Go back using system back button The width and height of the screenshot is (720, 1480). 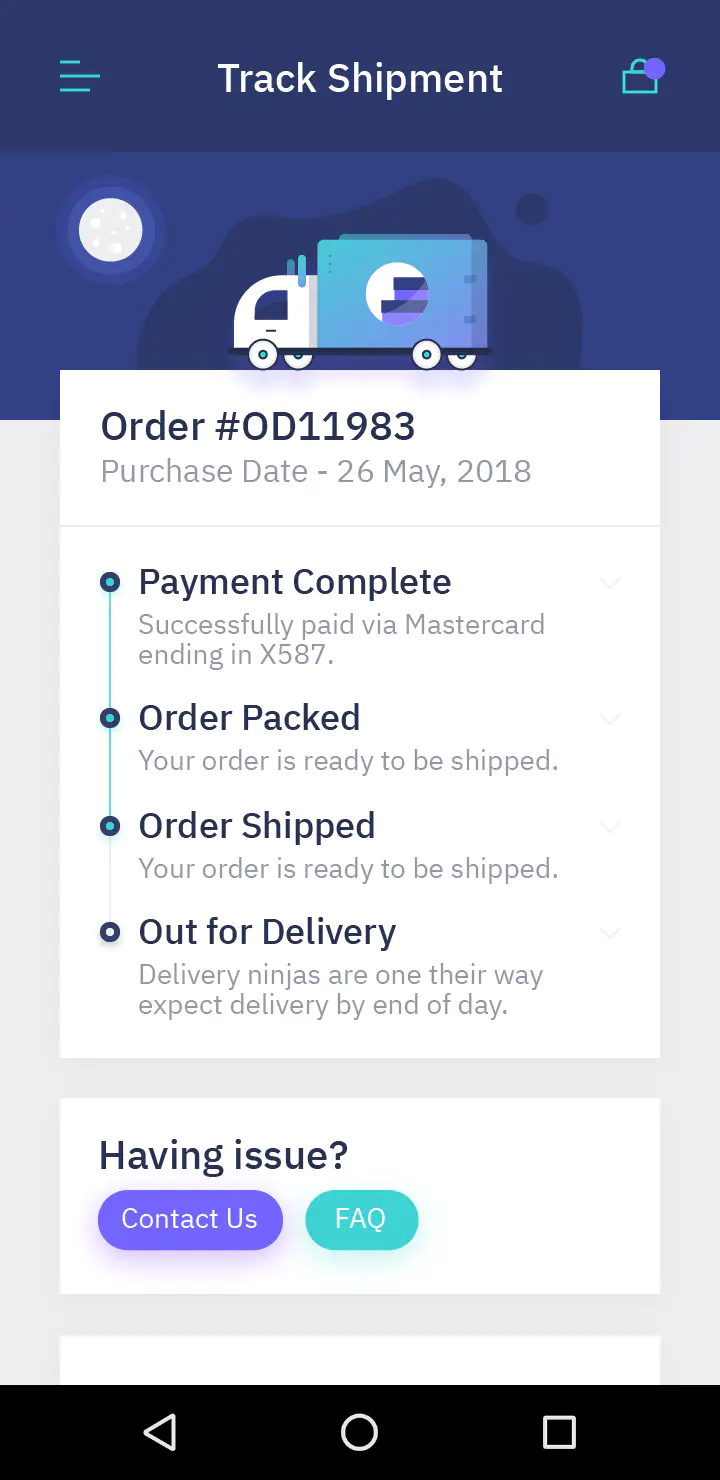[160, 1432]
